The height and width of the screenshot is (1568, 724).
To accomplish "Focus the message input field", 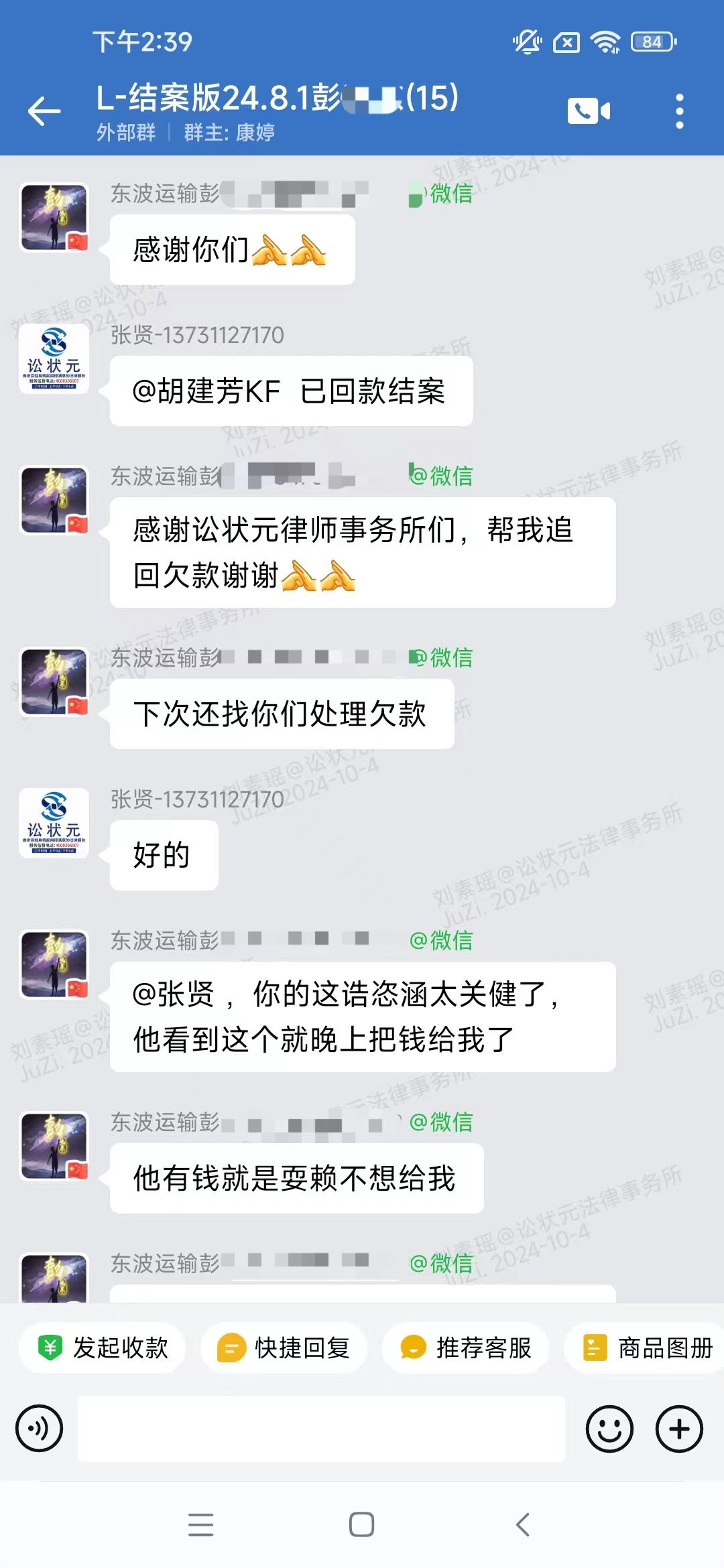I will tap(321, 1429).
